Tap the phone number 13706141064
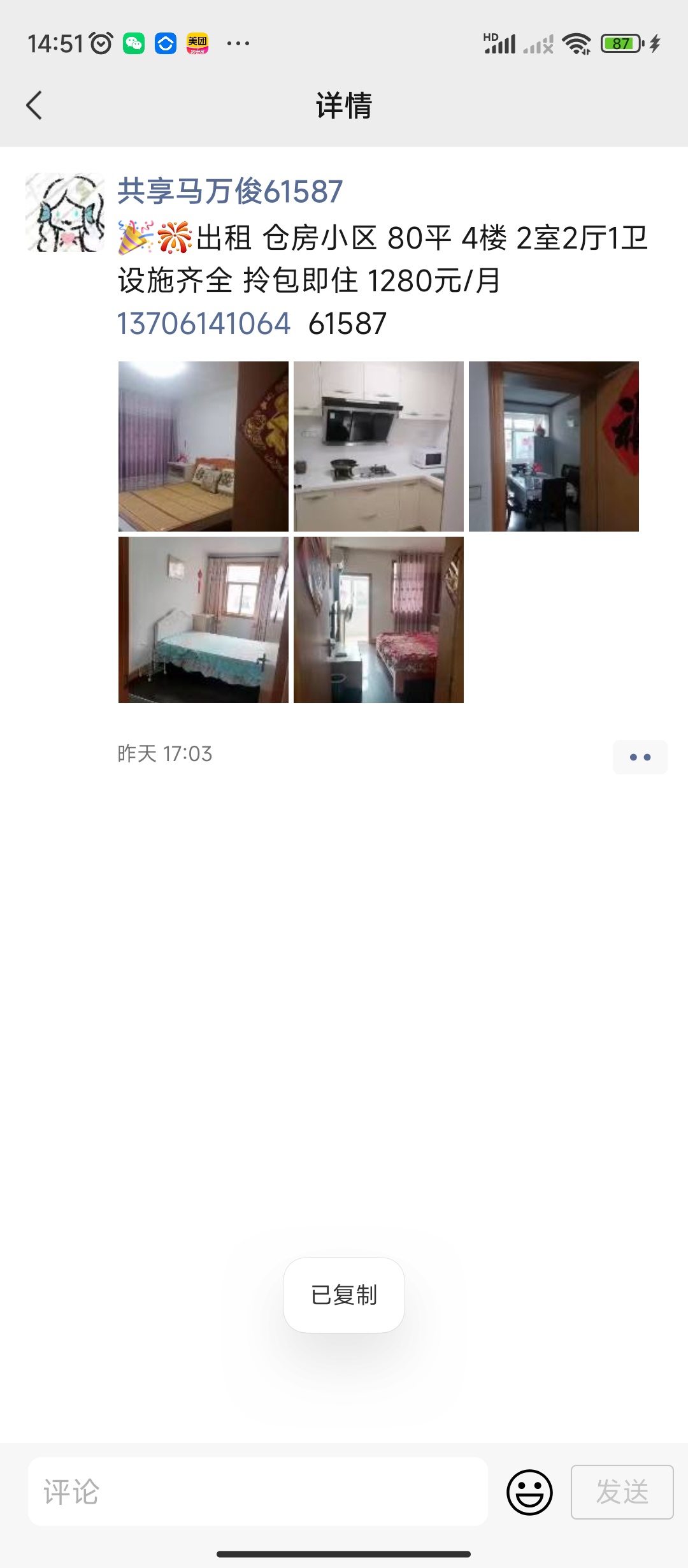Image resolution: width=688 pixels, height=1568 pixels. [x=204, y=324]
